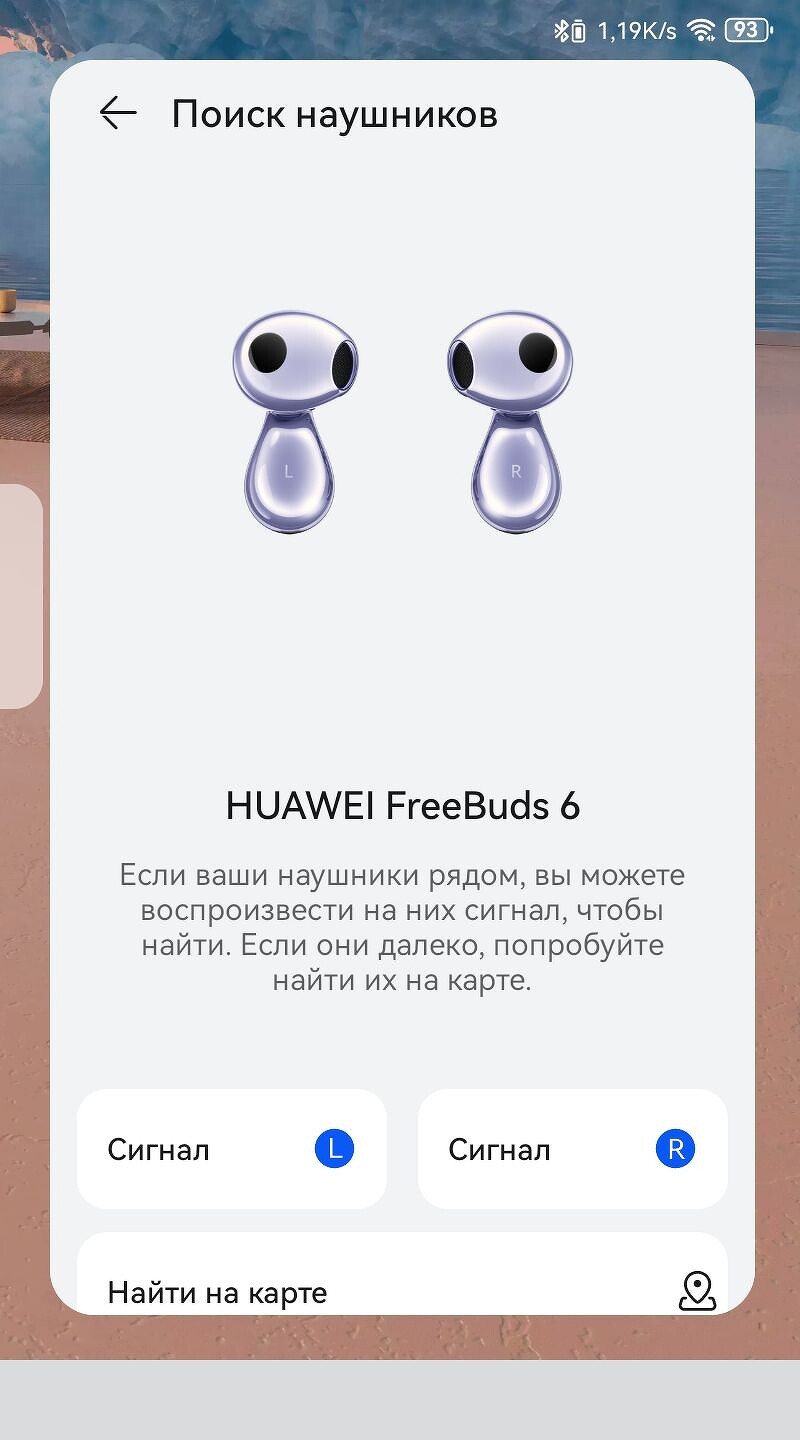This screenshot has width=800, height=1440.
Task: Go back from Поиск наушников screen
Action: tap(118, 114)
